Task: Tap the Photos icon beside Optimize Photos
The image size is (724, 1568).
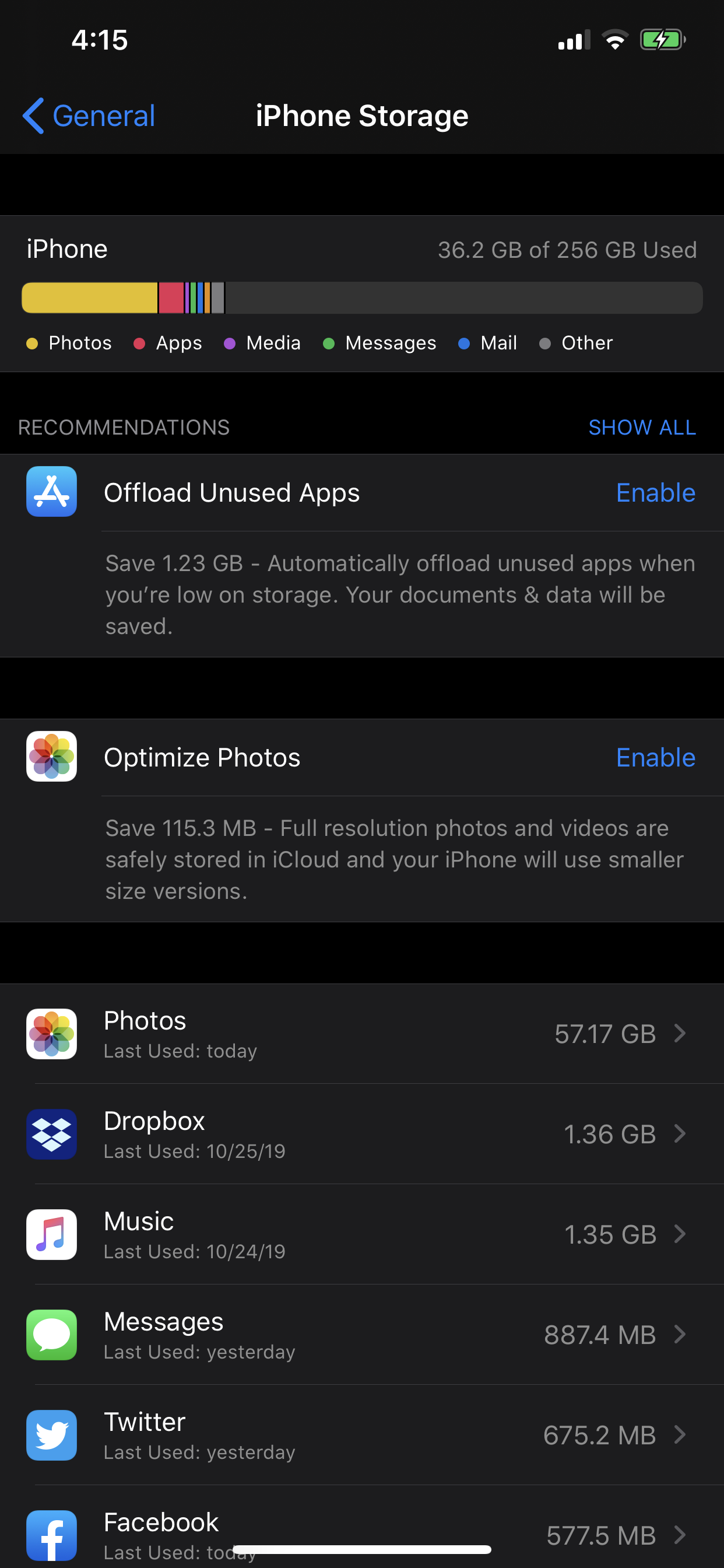Action: (x=52, y=756)
